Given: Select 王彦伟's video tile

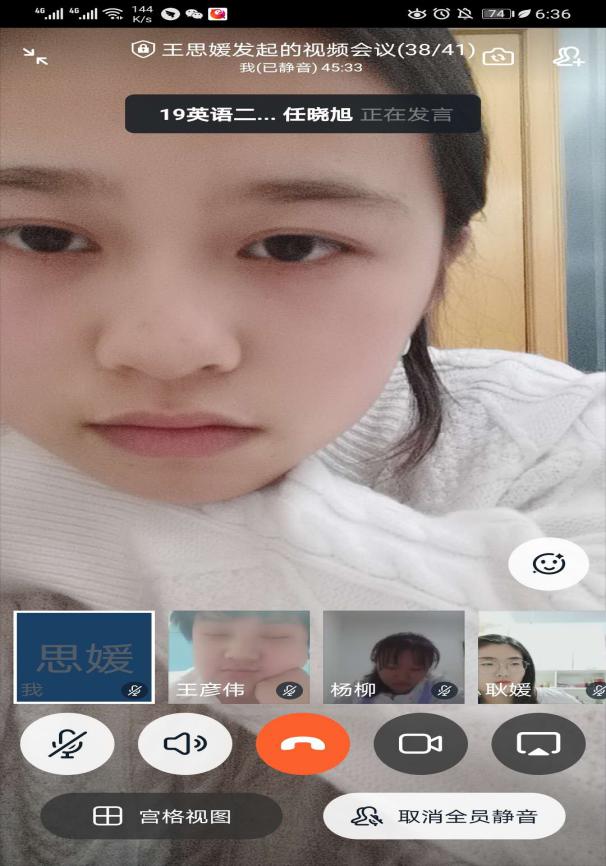Looking at the screenshot, I should [x=239, y=657].
